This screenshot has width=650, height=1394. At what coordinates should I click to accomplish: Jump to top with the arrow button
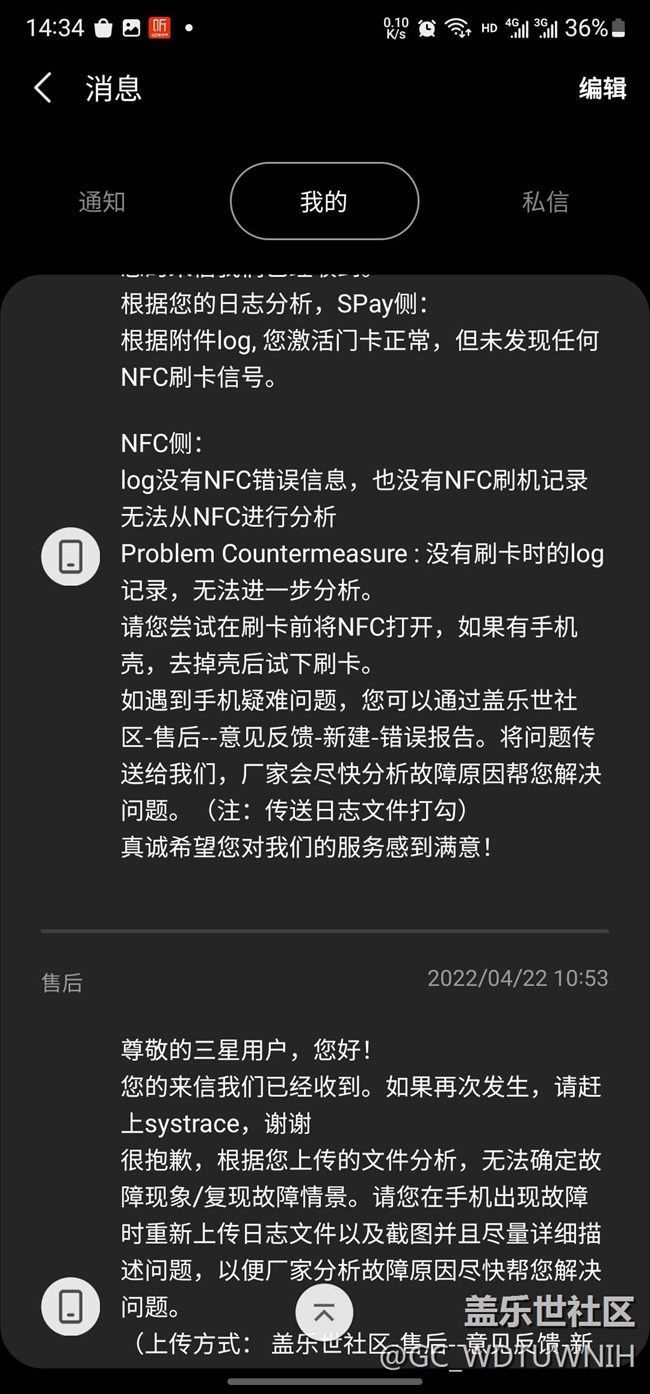point(324,1311)
